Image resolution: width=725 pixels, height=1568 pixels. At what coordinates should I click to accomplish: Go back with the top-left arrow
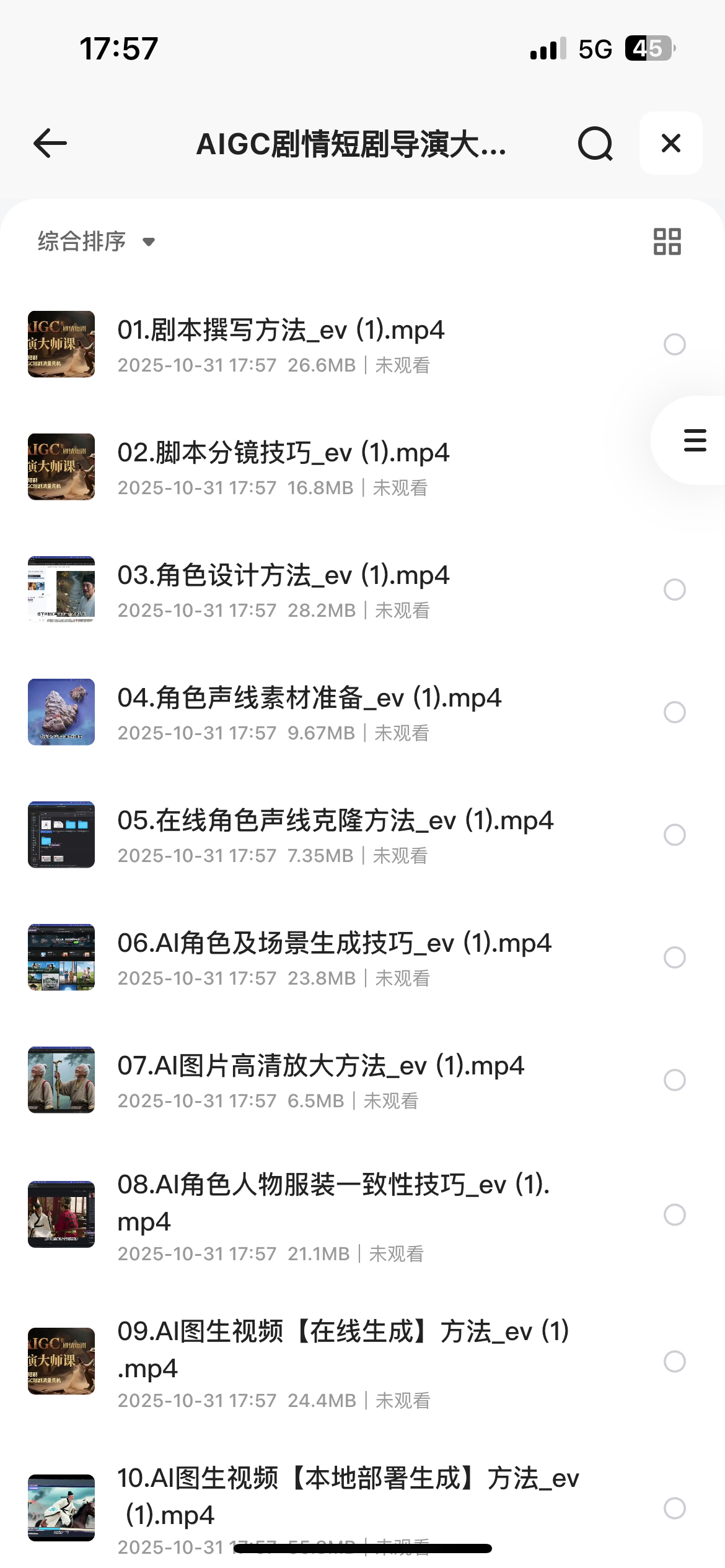pos(50,144)
